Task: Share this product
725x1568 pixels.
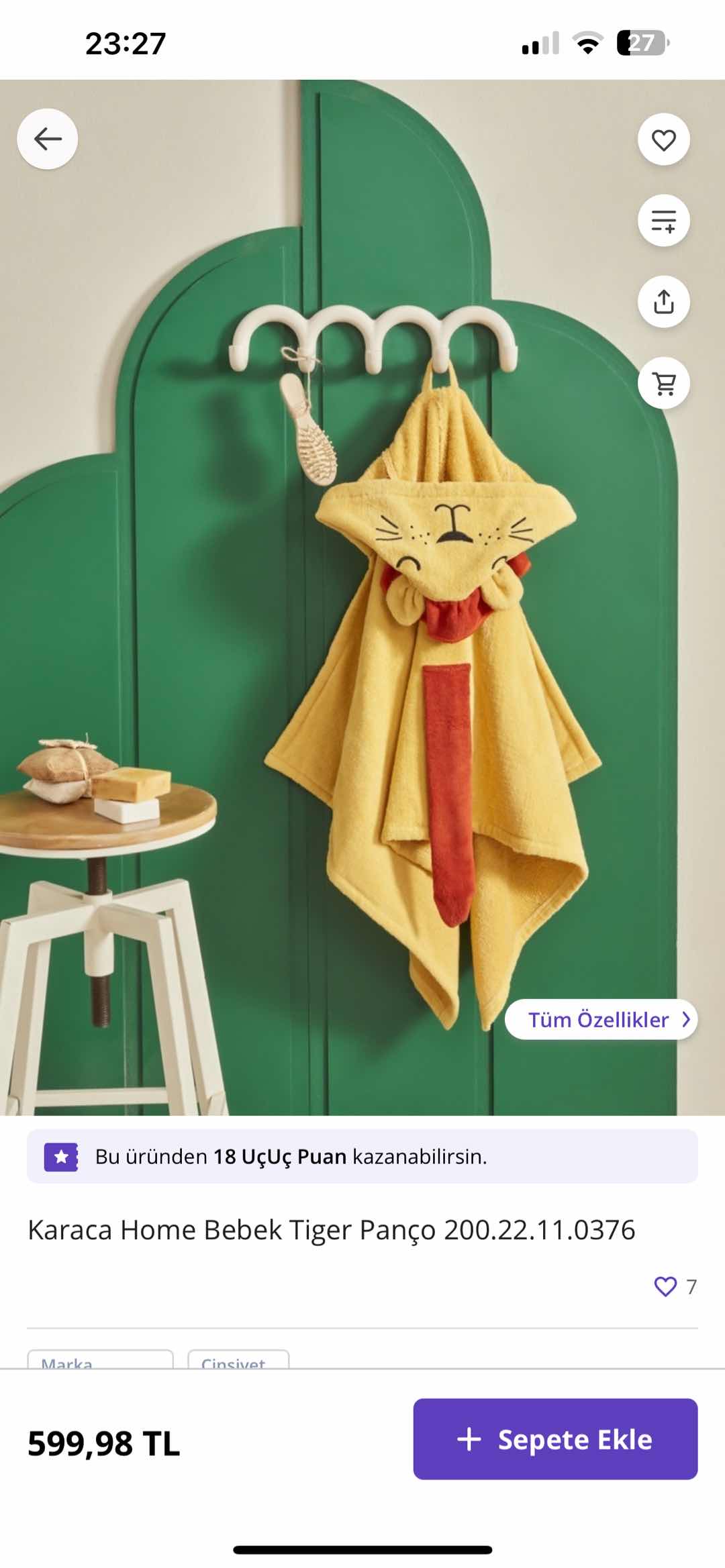Action: click(x=663, y=302)
